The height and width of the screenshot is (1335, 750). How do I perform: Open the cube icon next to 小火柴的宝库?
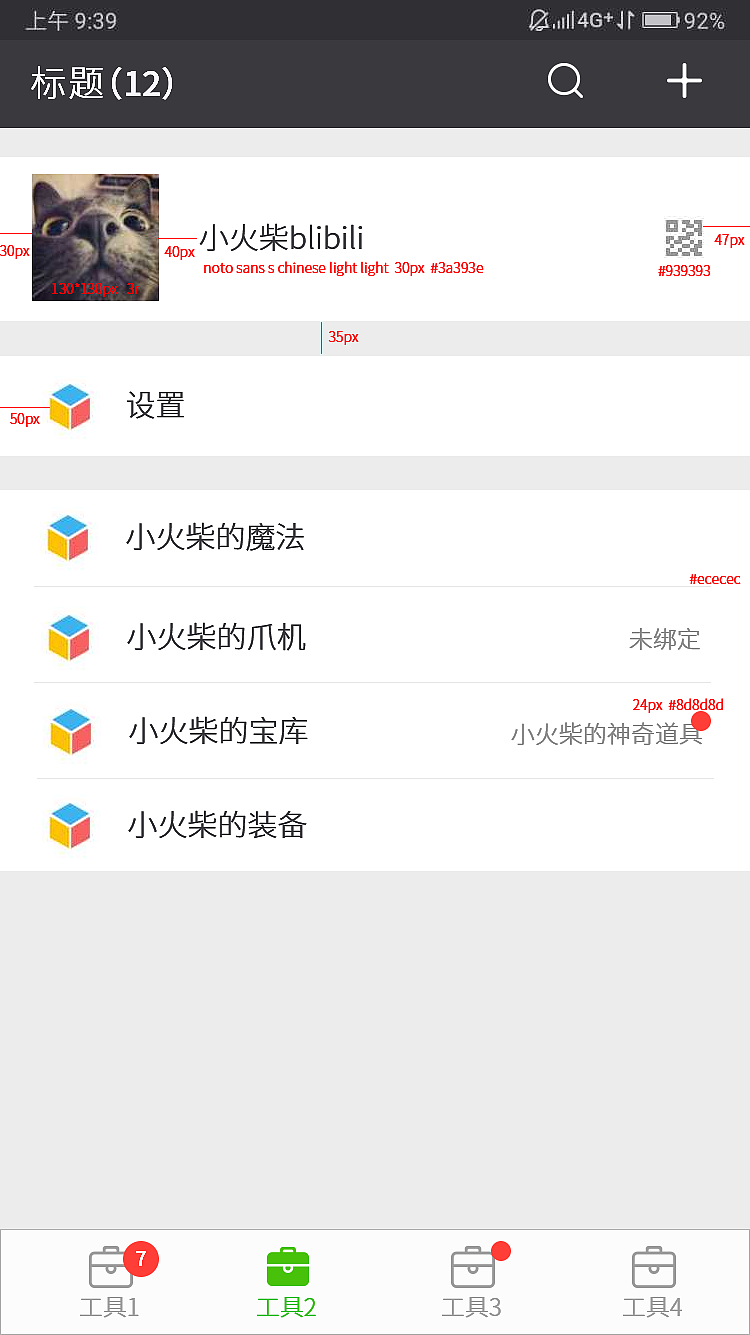pyautogui.click(x=68, y=731)
